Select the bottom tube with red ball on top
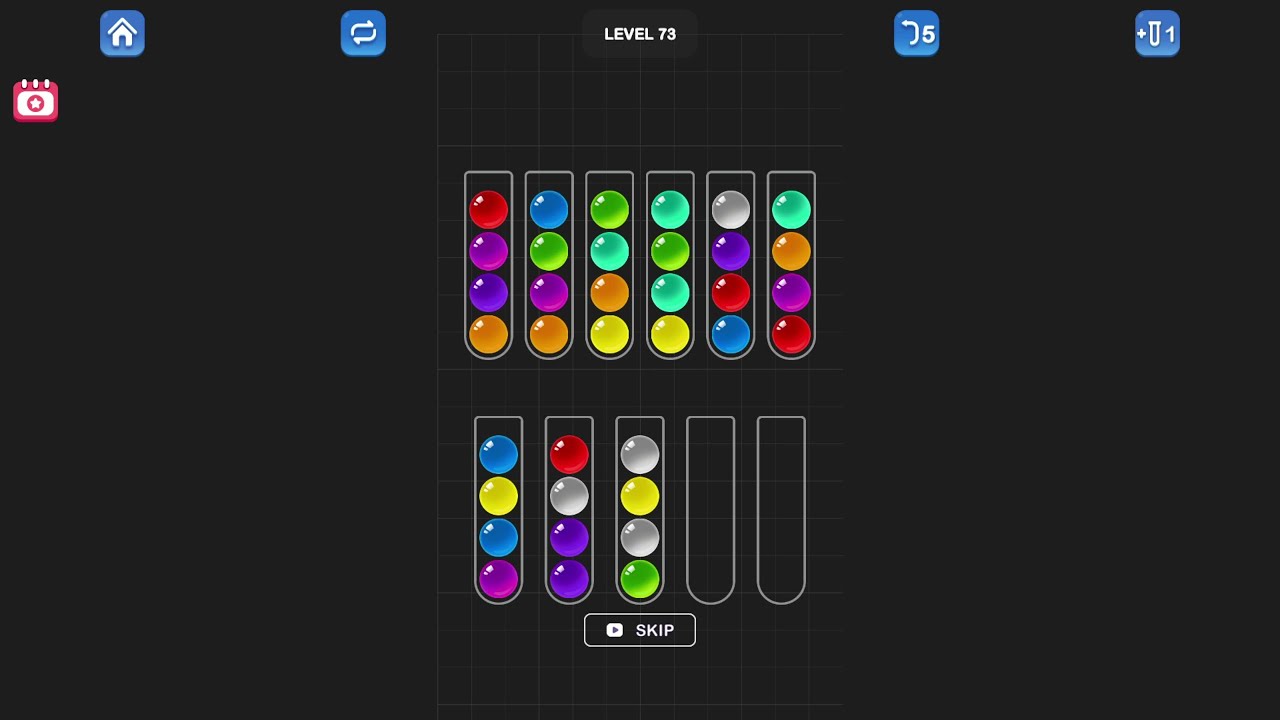This screenshot has width=1280, height=720. pos(569,510)
